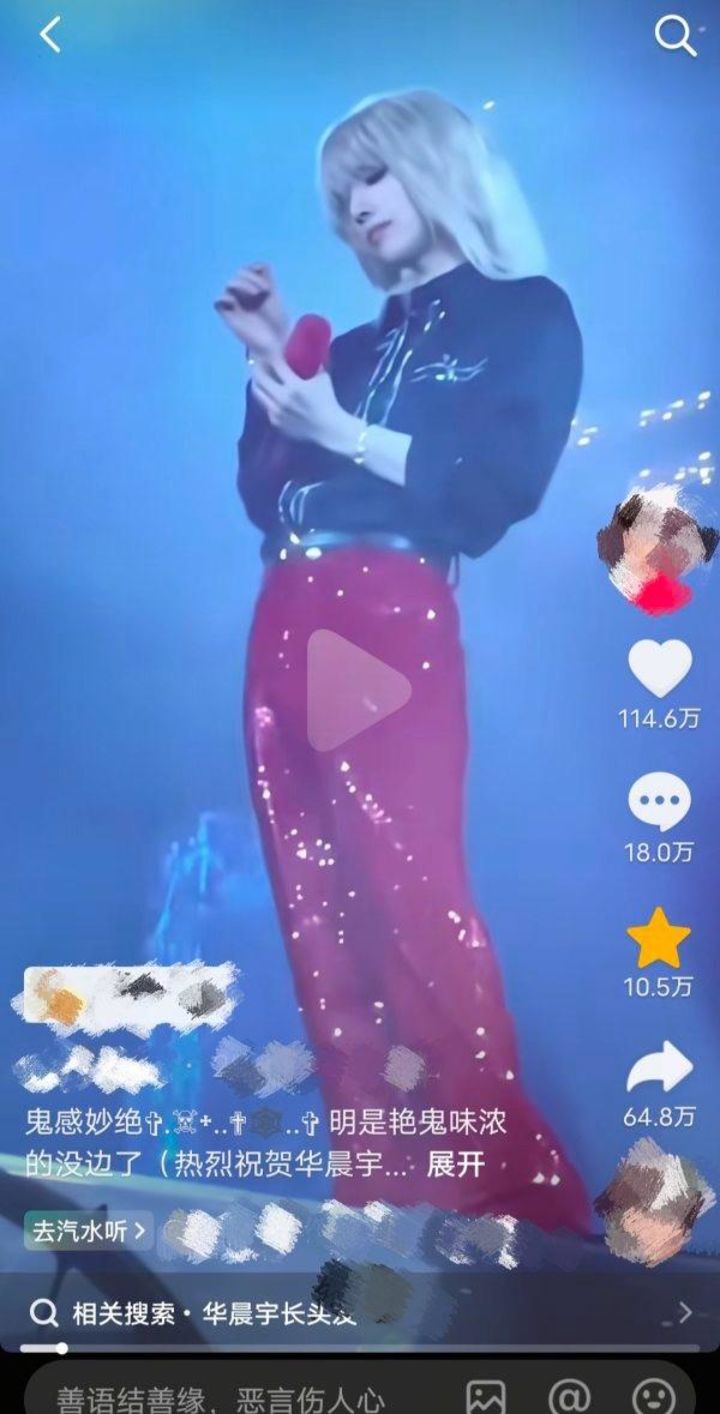The width and height of the screenshot is (720, 1414).
Task: Tap the comment field 善语结善缘
Action: click(220, 1397)
